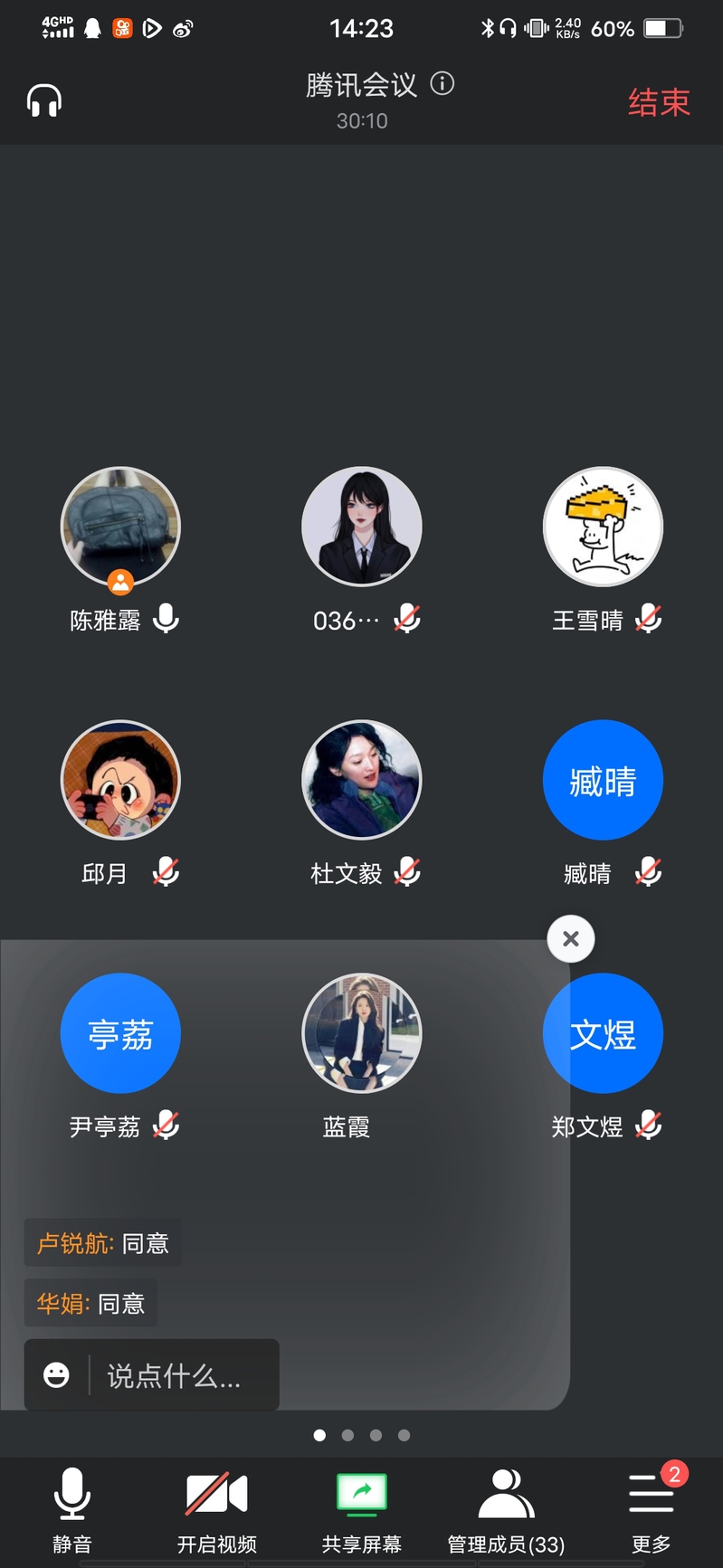Tap 蓝霞's avatar
Image resolution: width=723 pixels, height=1568 pixels.
pyautogui.click(x=362, y=1033)
